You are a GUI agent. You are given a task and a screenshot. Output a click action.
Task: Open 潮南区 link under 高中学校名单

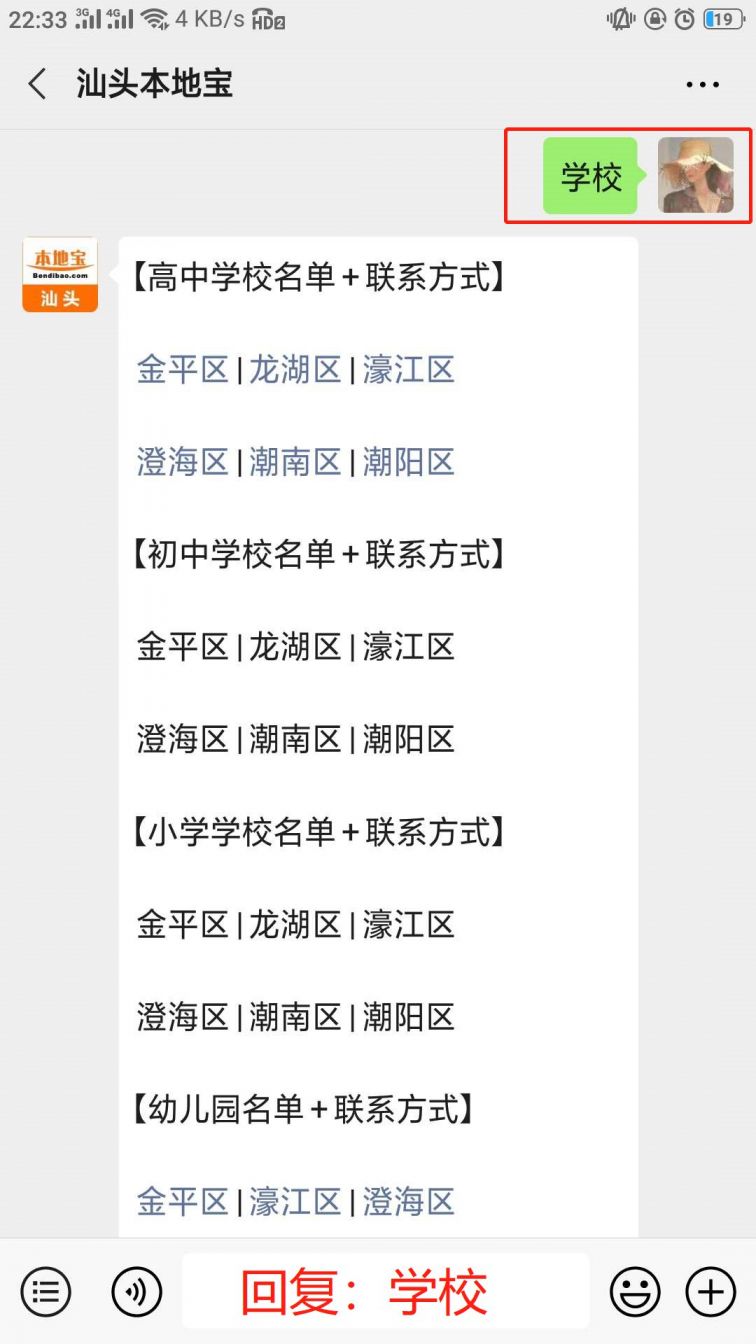coord(295,462)
